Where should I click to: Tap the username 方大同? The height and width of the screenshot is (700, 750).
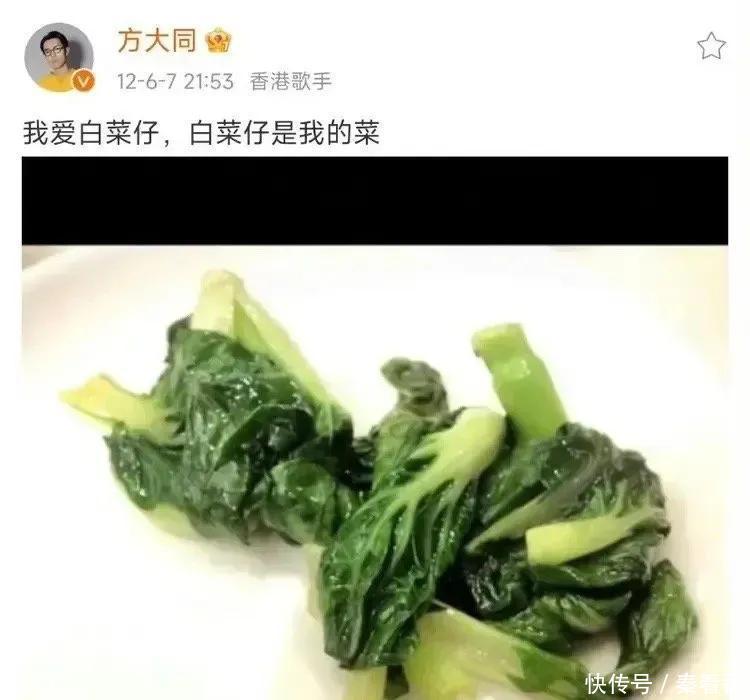coord(157,40)
